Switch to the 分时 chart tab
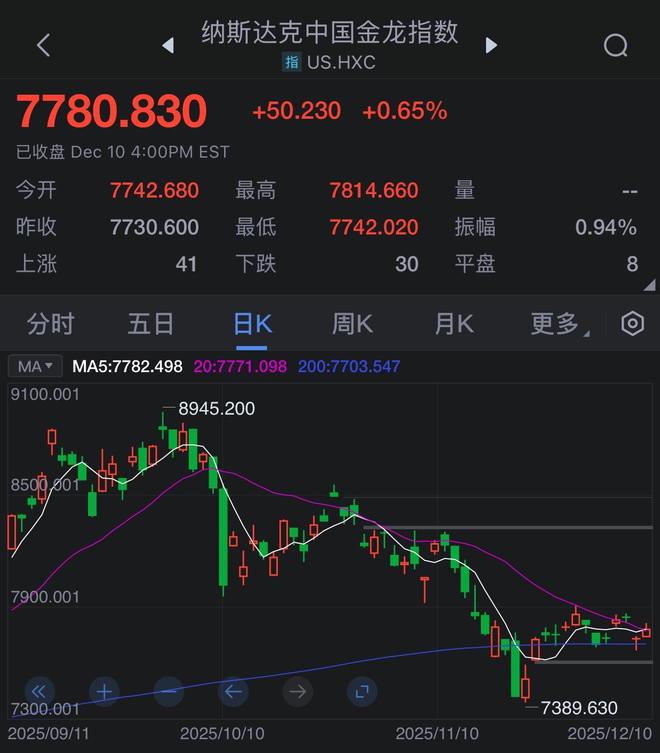 click(x=51, y=324)
